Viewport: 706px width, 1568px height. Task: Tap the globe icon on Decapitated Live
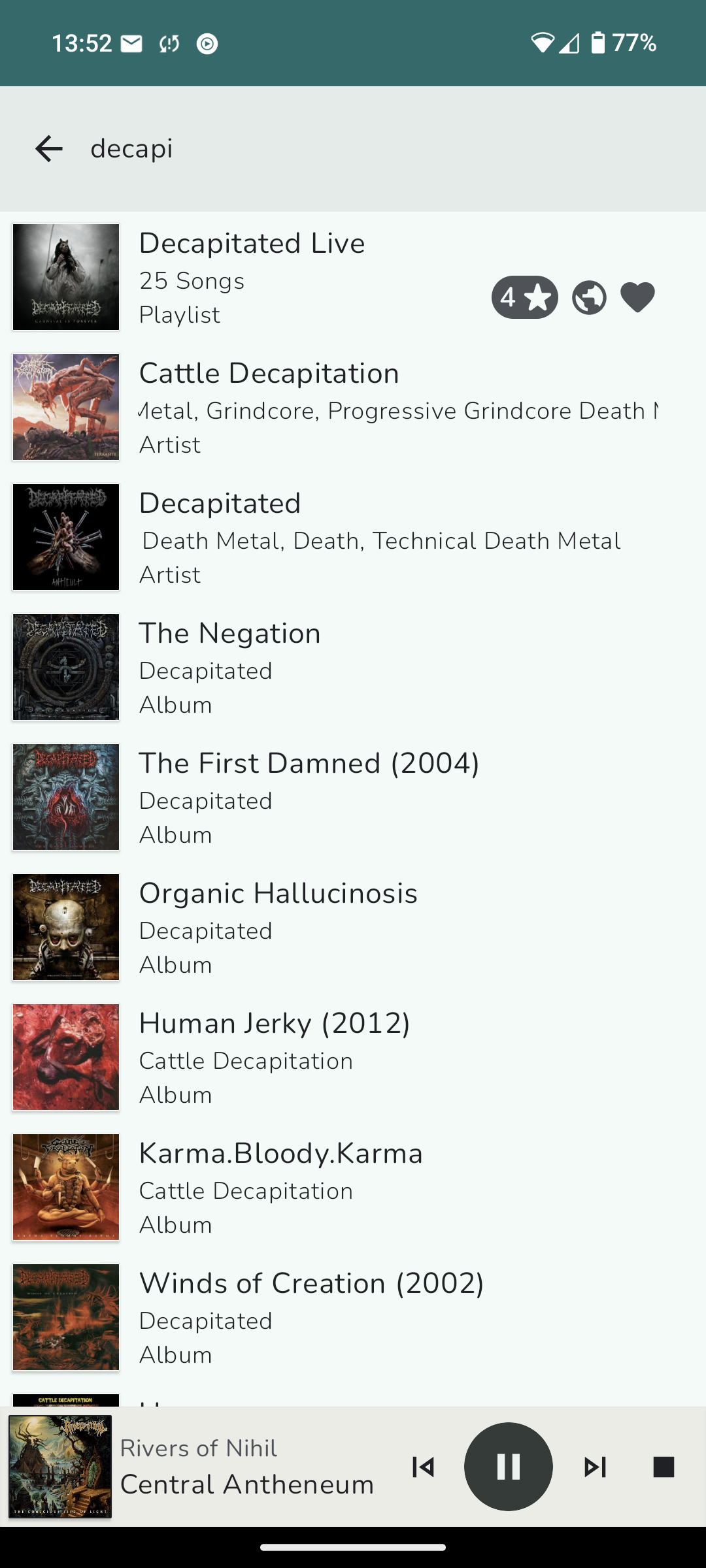point(589,298)
